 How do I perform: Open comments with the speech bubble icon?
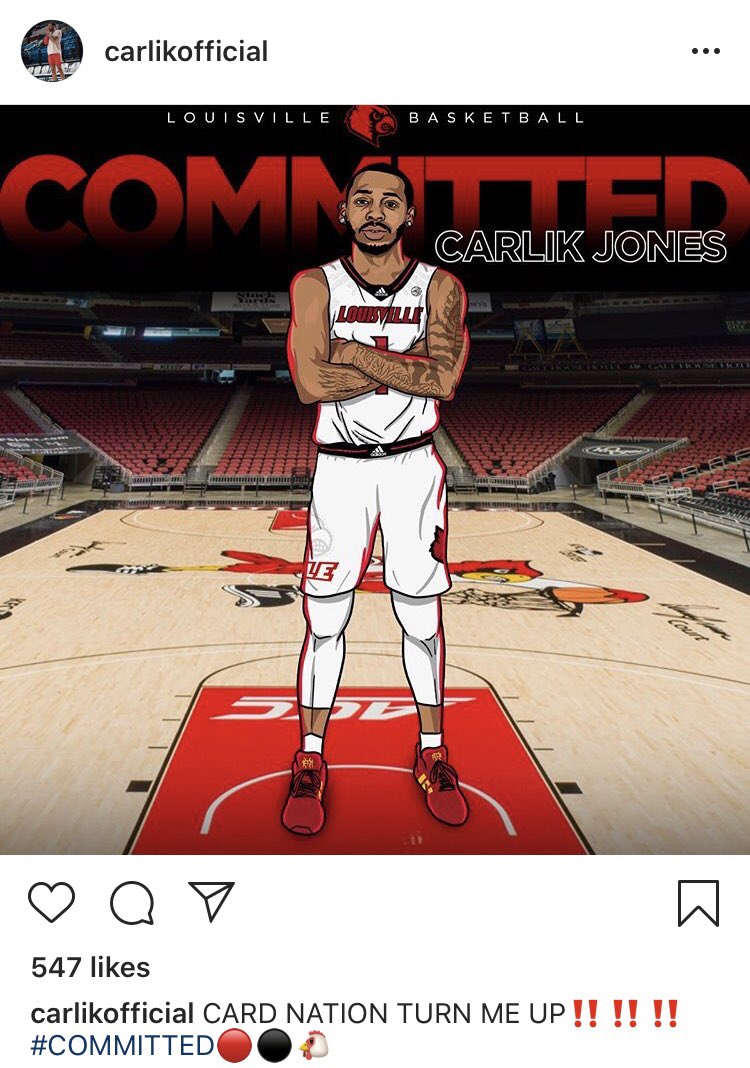pyautogui.click(x=132, y=903)
